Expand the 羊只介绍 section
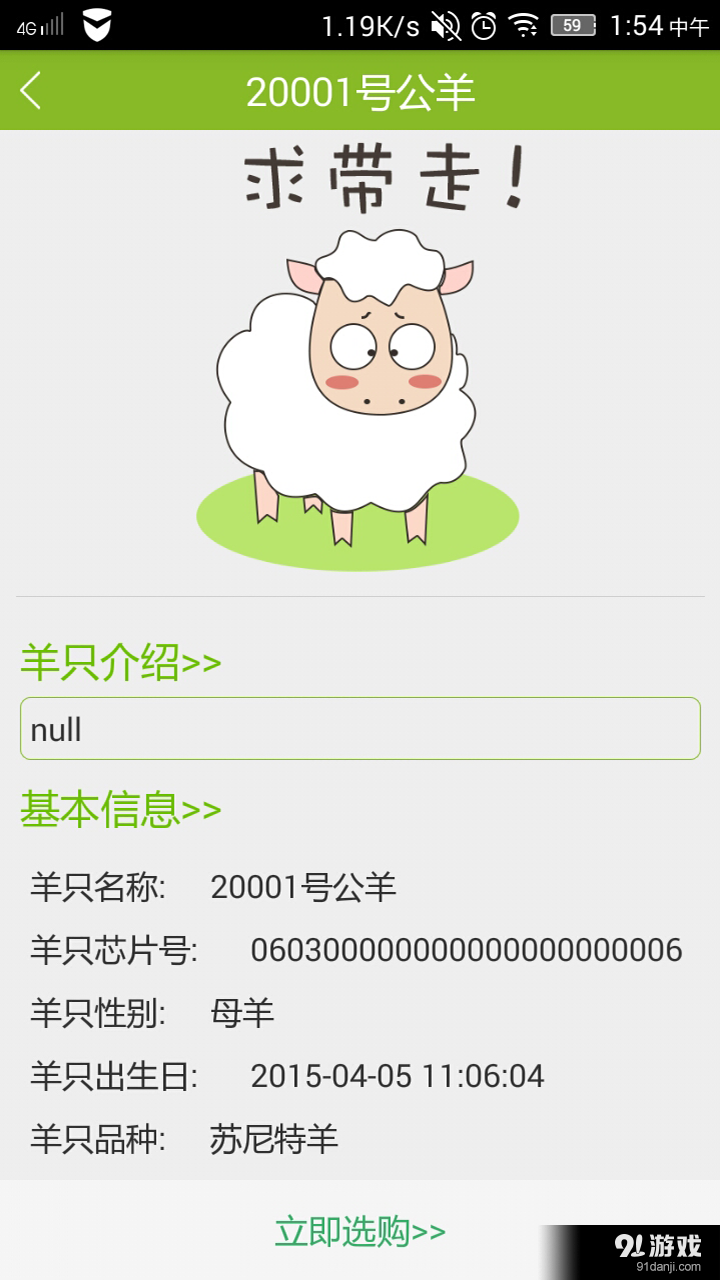The image size is (720, 1280). point(120,660)
